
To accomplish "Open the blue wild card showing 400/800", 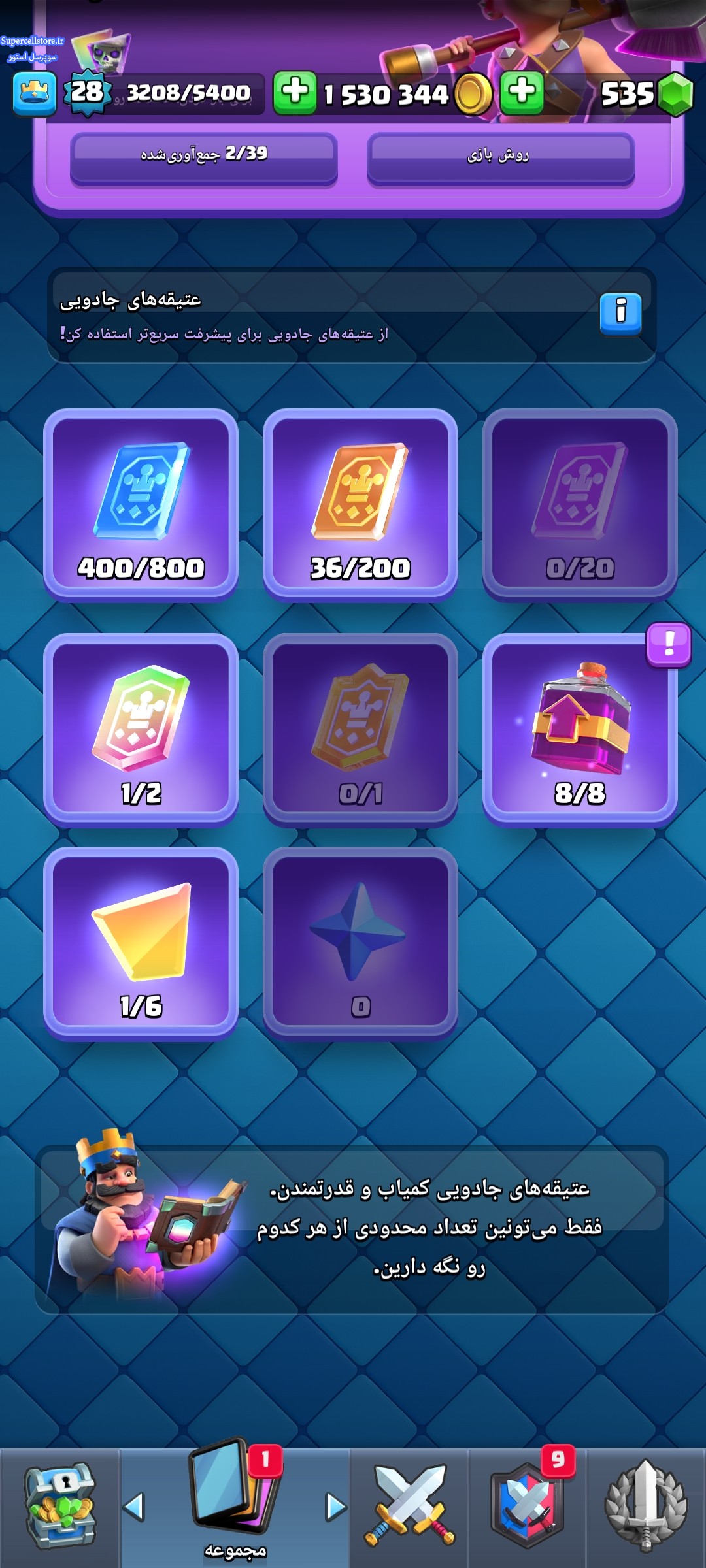I will [x=141, y=503].
